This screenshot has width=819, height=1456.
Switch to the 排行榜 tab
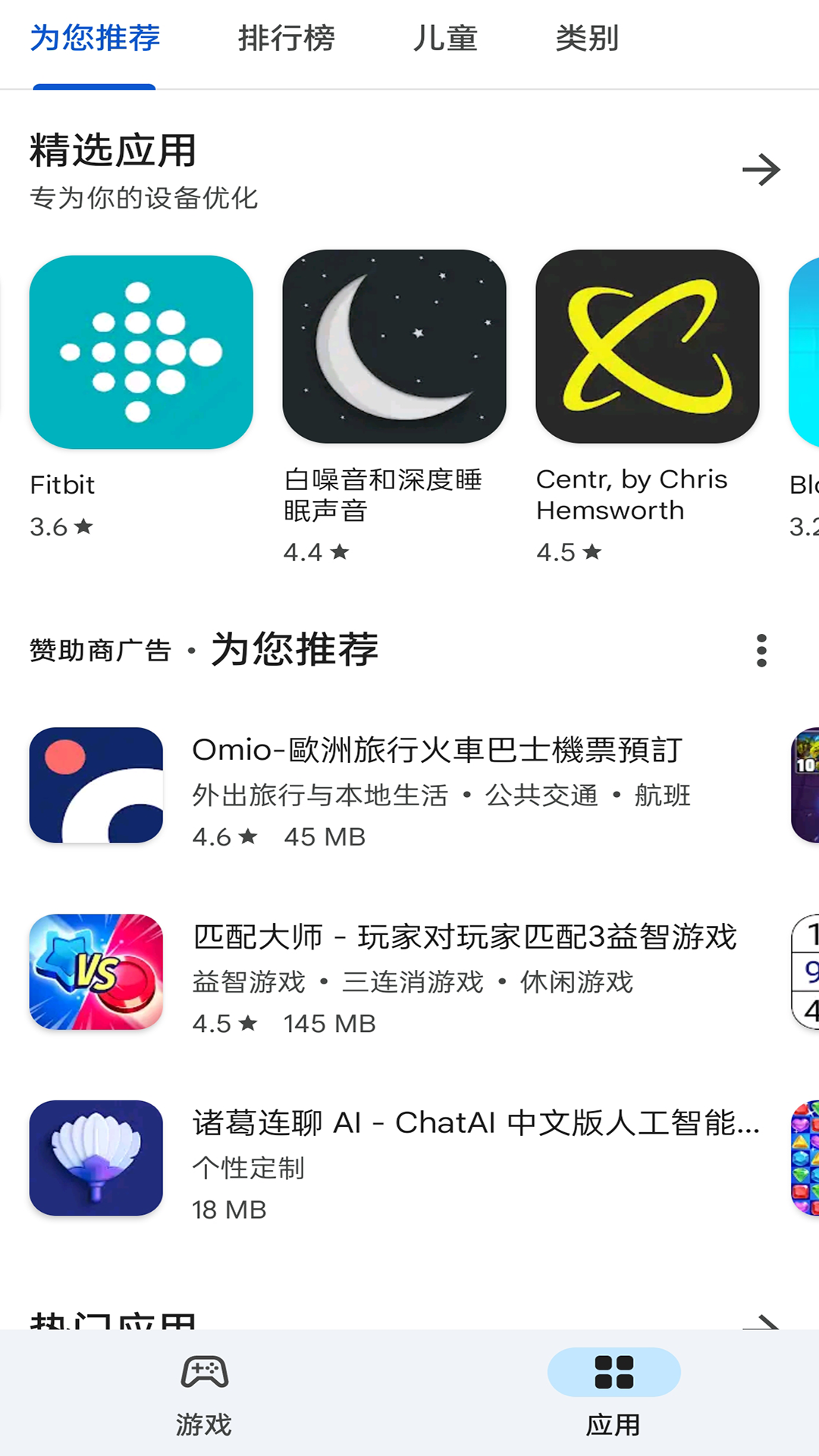click(287, 39)
